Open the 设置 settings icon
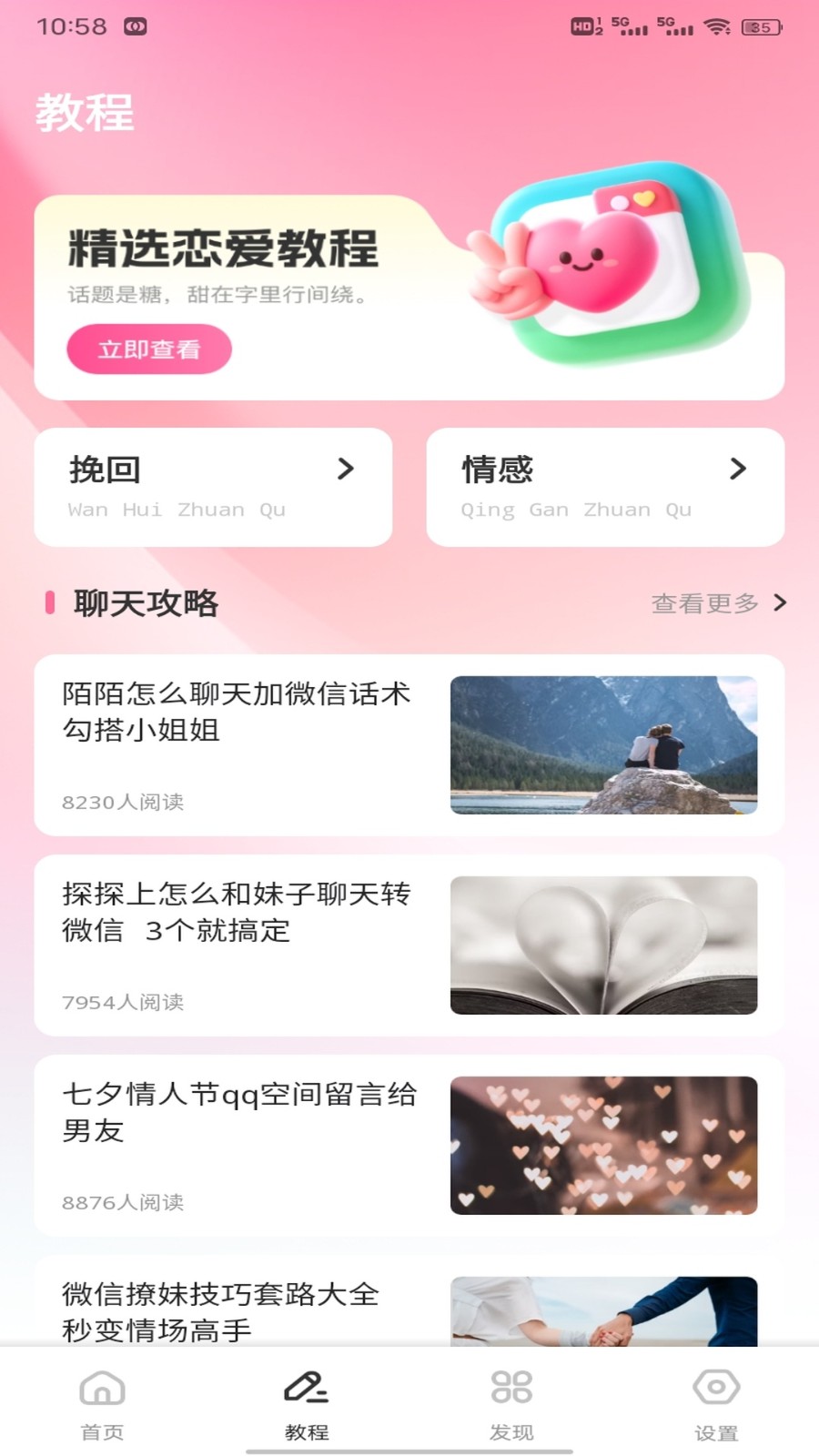This screenshot has height=1456, width=819. 716,1387
